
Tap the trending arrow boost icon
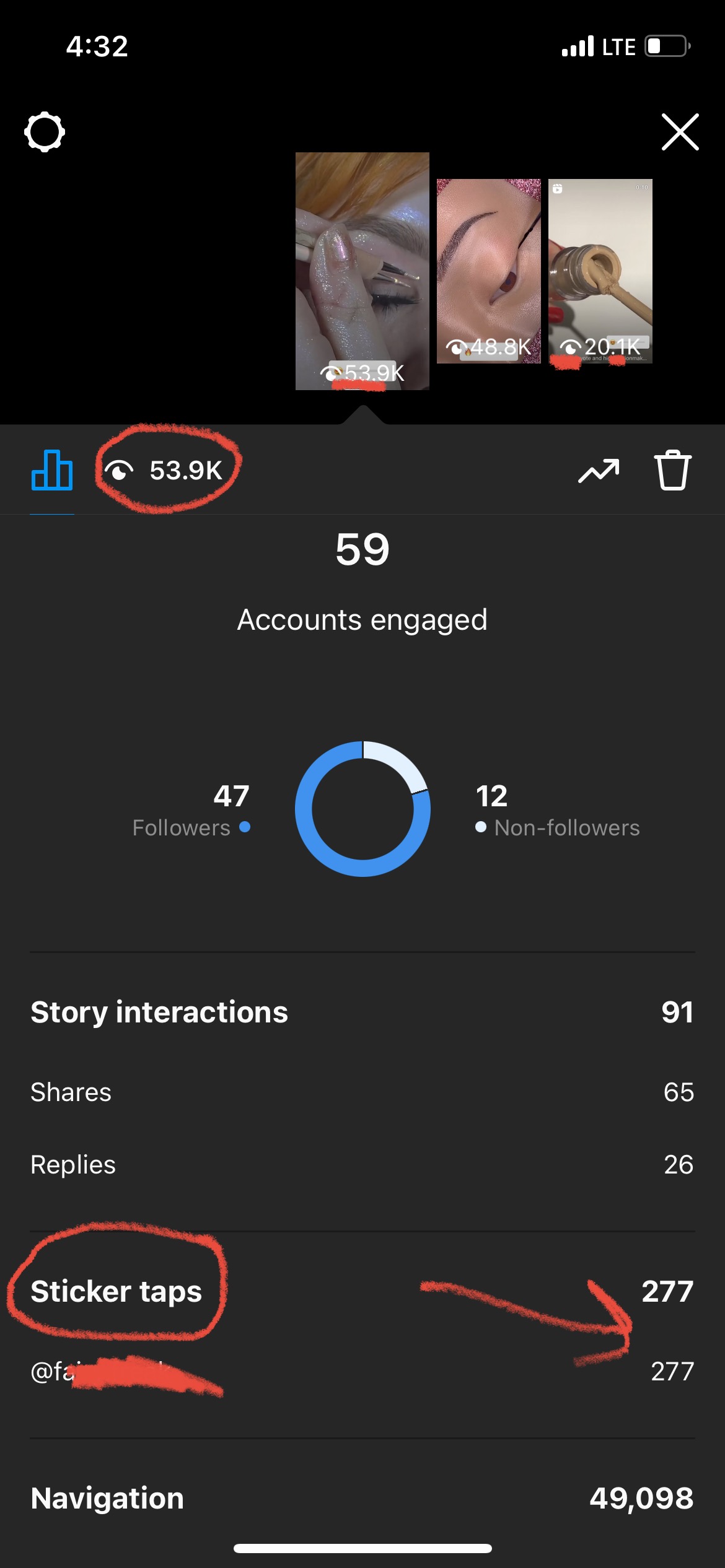click(x=599, y=471)
